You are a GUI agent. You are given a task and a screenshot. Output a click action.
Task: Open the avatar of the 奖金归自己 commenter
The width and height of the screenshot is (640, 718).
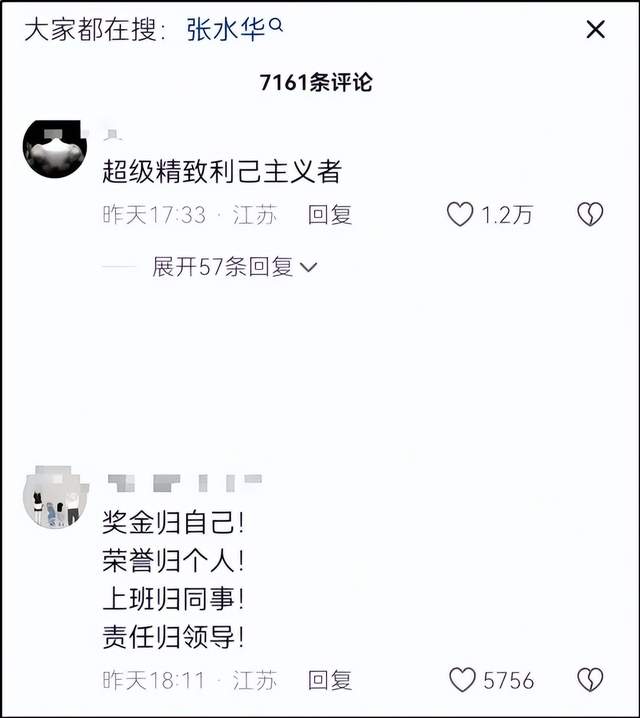click(54, 498)
